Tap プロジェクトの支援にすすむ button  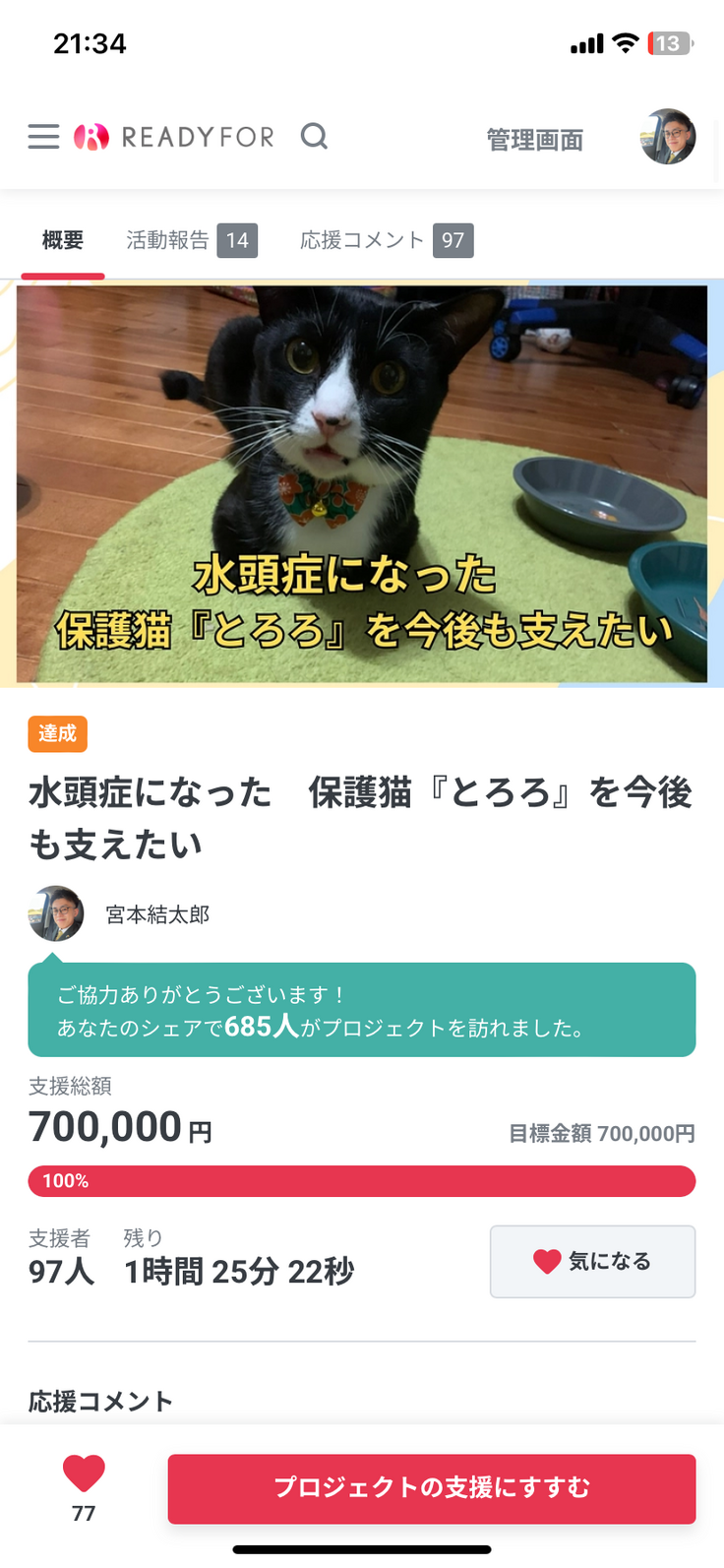point(431,1487)
